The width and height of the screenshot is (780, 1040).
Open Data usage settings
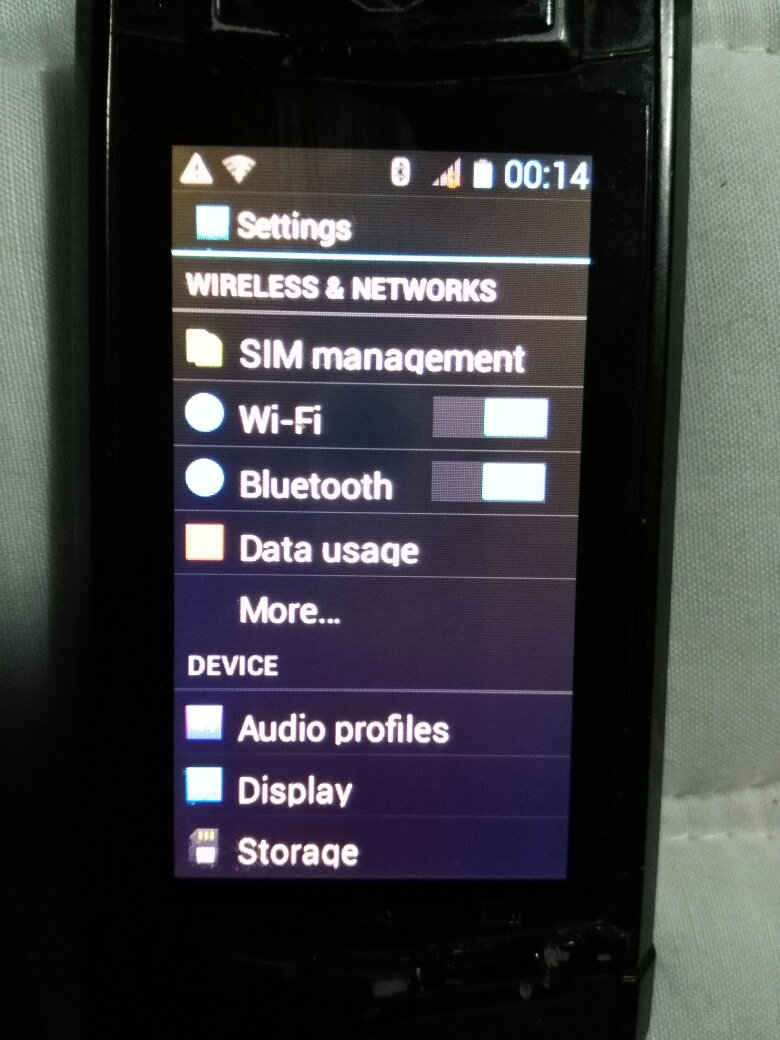coord(328,549)
